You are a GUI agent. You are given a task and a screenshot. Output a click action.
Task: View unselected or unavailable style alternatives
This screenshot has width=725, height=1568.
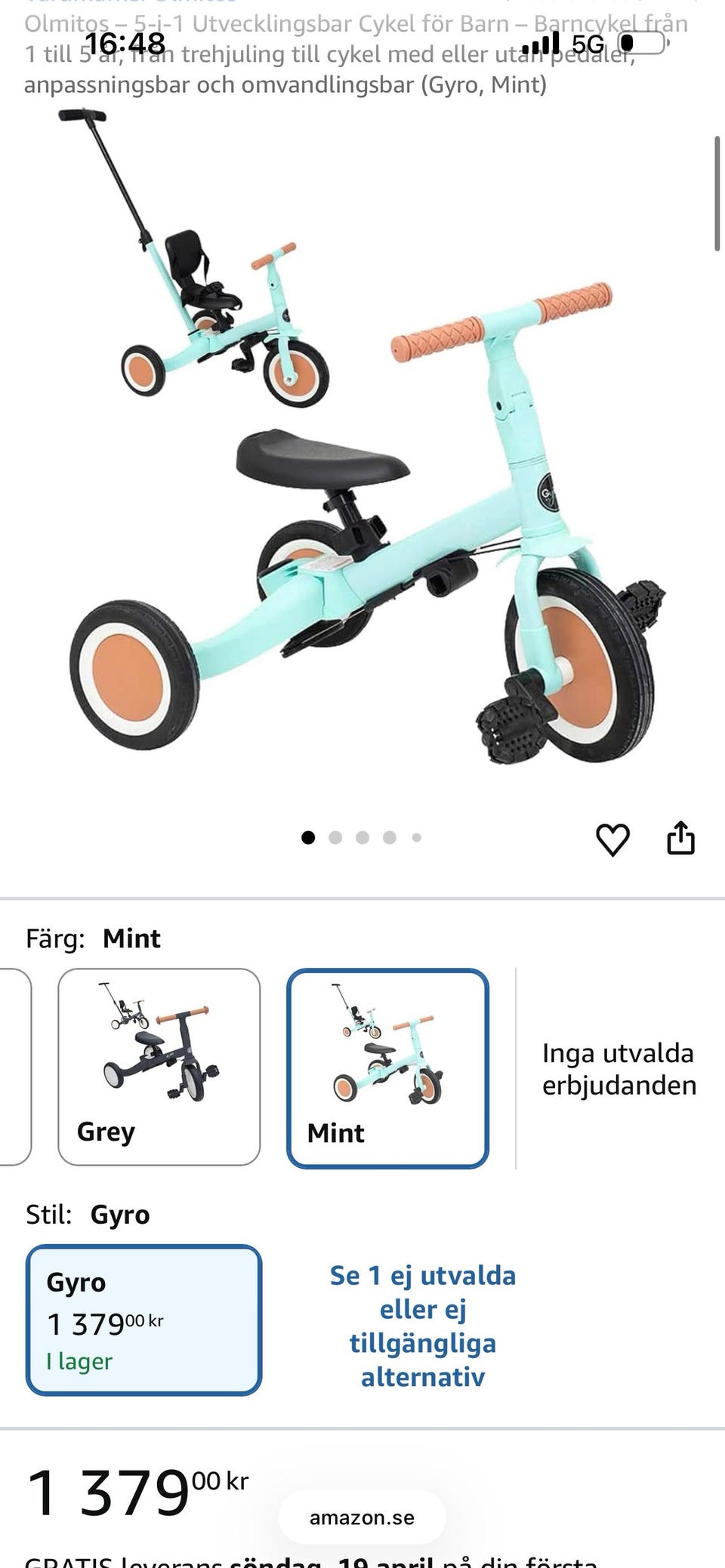click(423, 1326)
